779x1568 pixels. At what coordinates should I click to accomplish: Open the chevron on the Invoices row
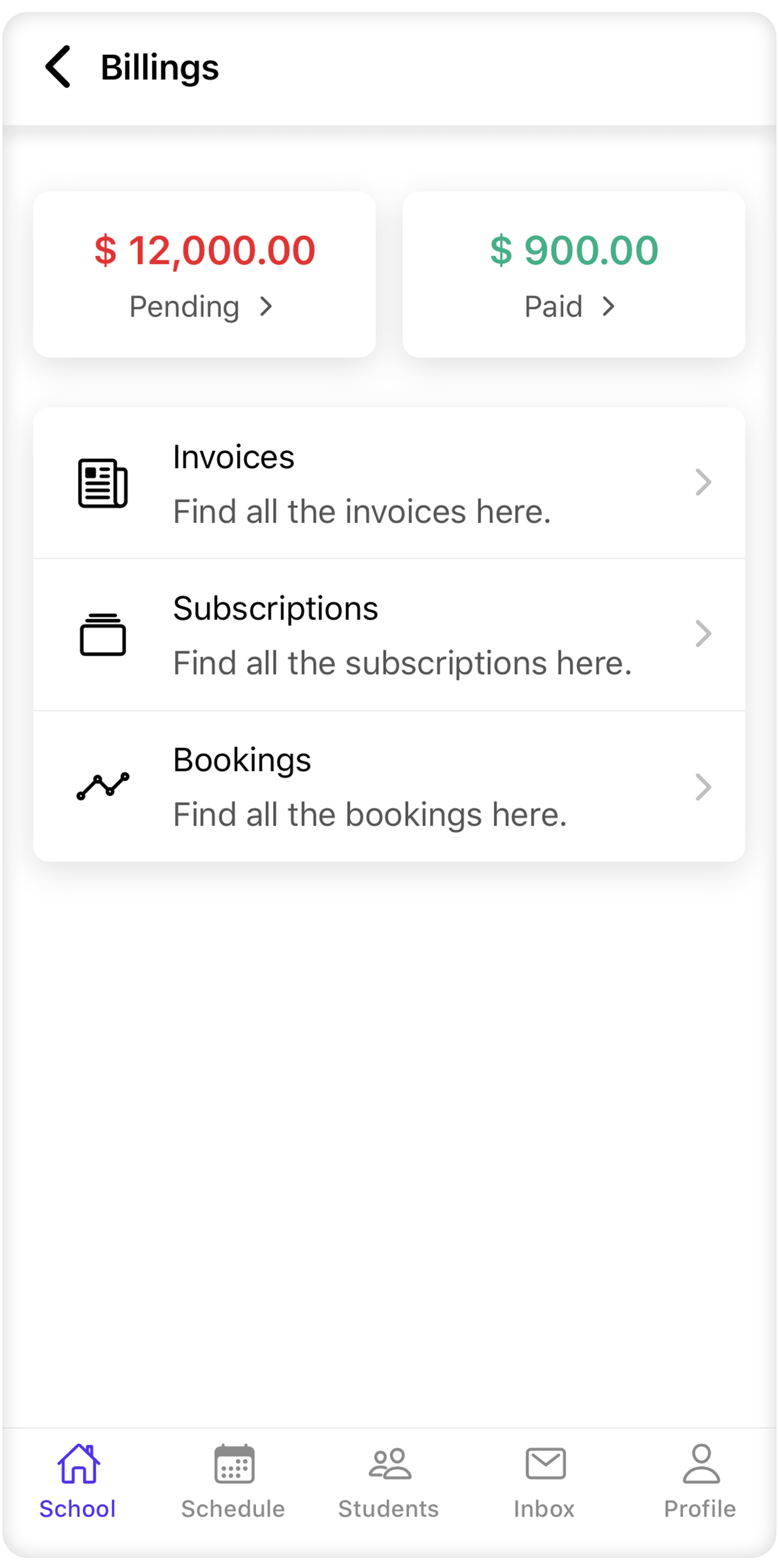click(704, 482)
